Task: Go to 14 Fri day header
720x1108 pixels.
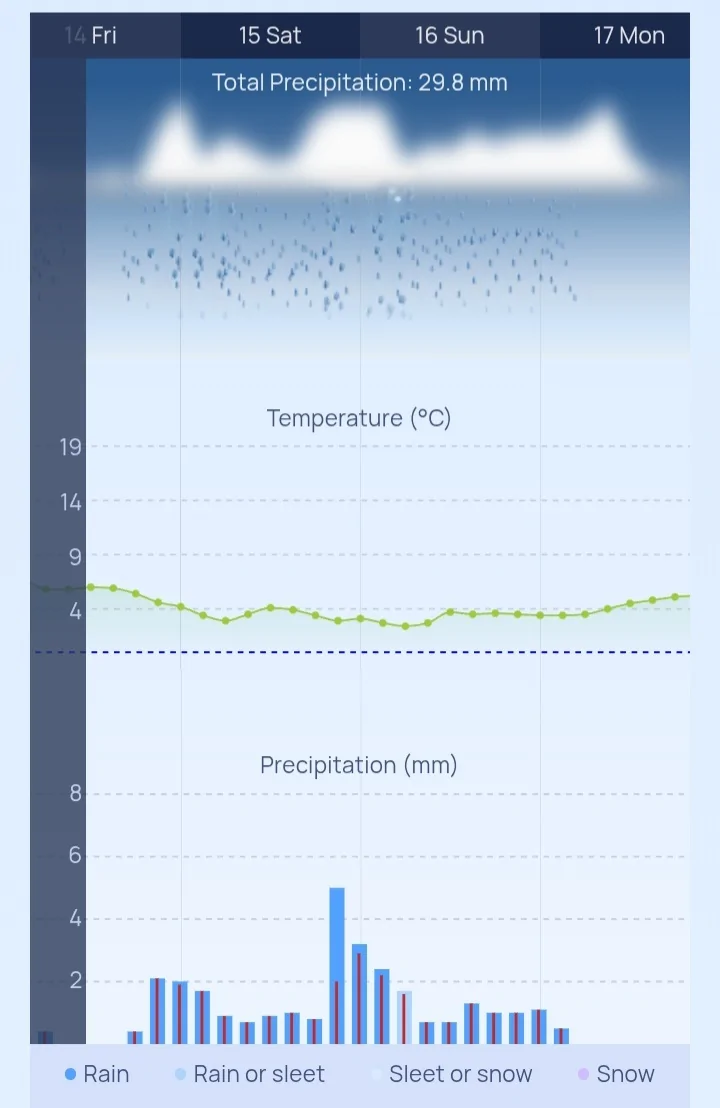Action: 92,36
